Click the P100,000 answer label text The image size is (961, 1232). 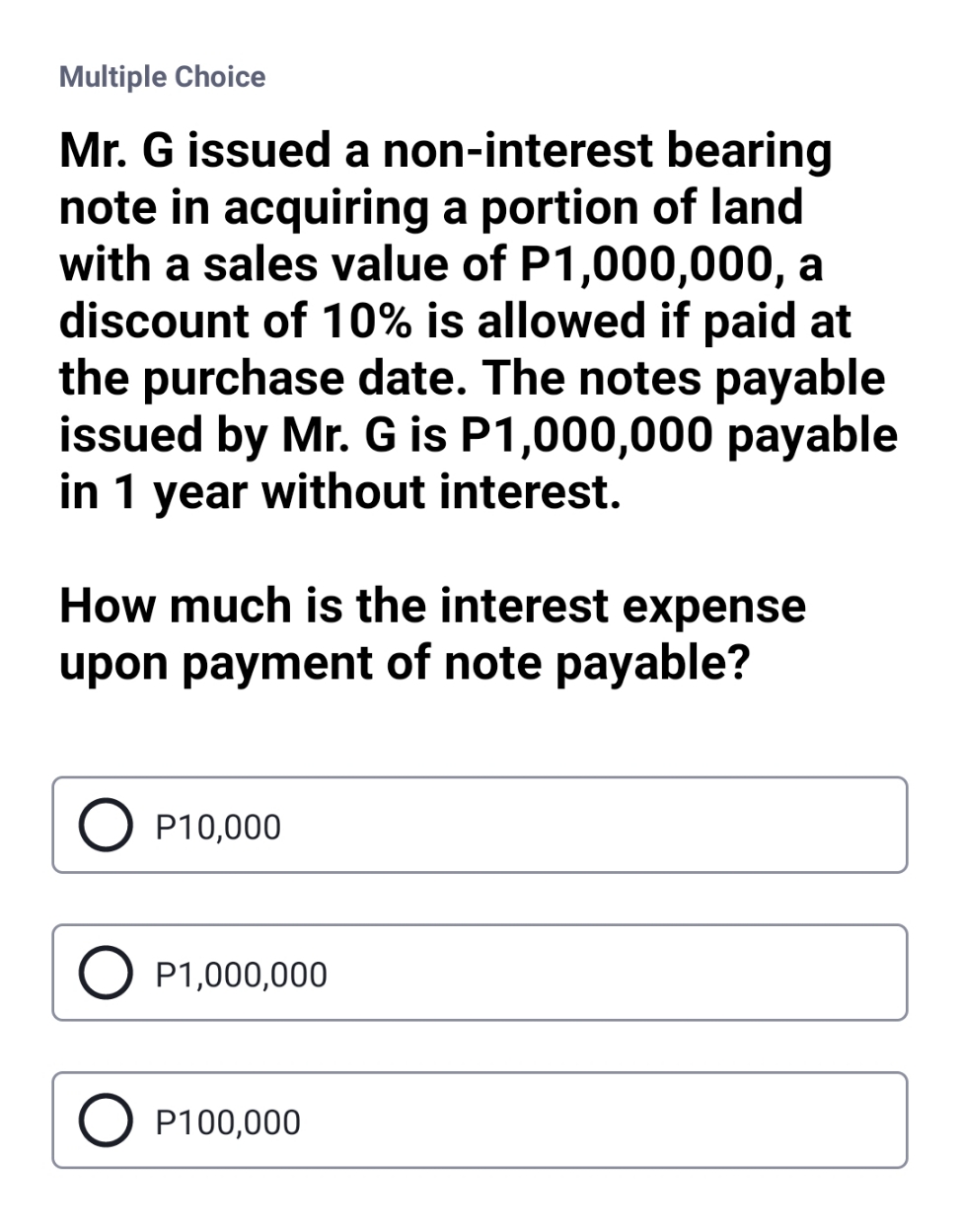coord(229,1123)
